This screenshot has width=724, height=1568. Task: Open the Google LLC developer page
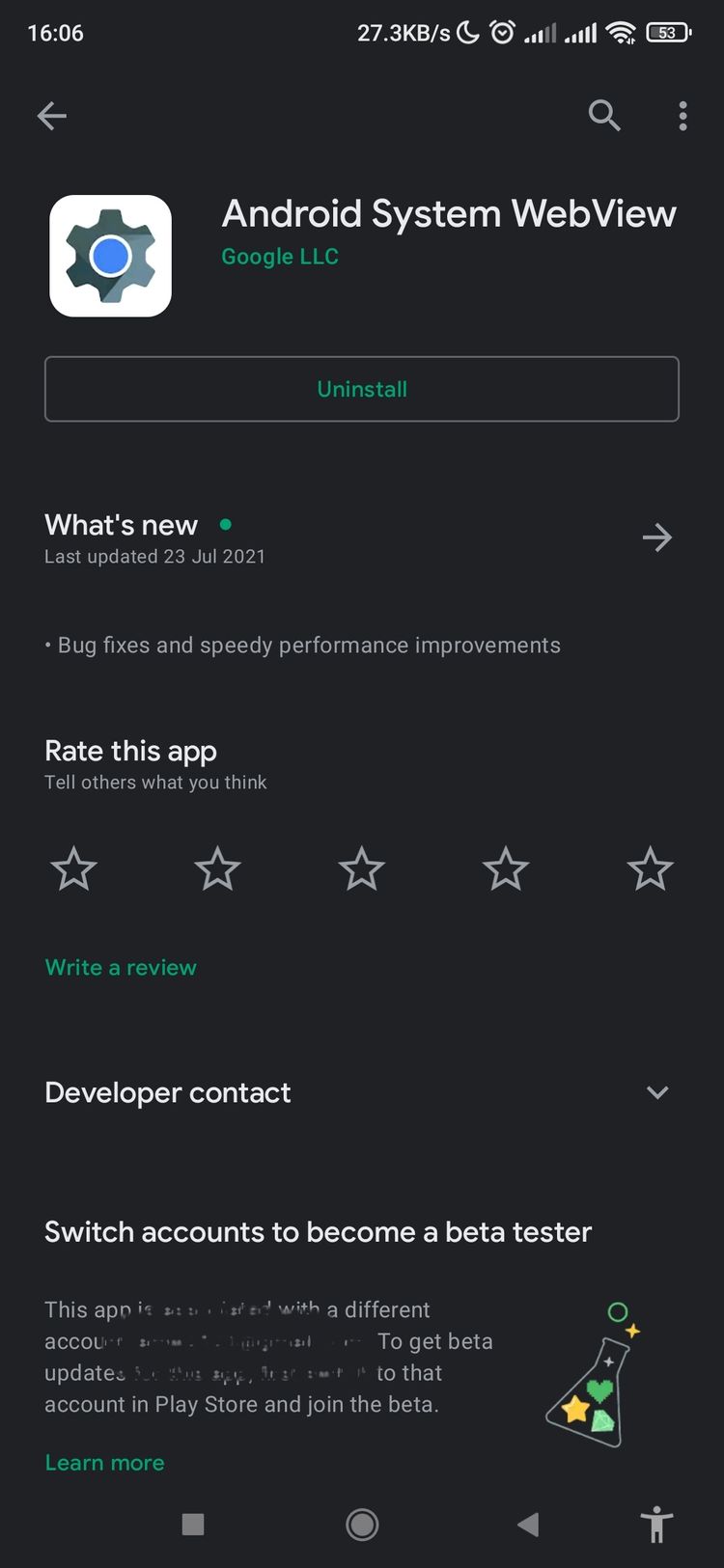pos(280,257)
